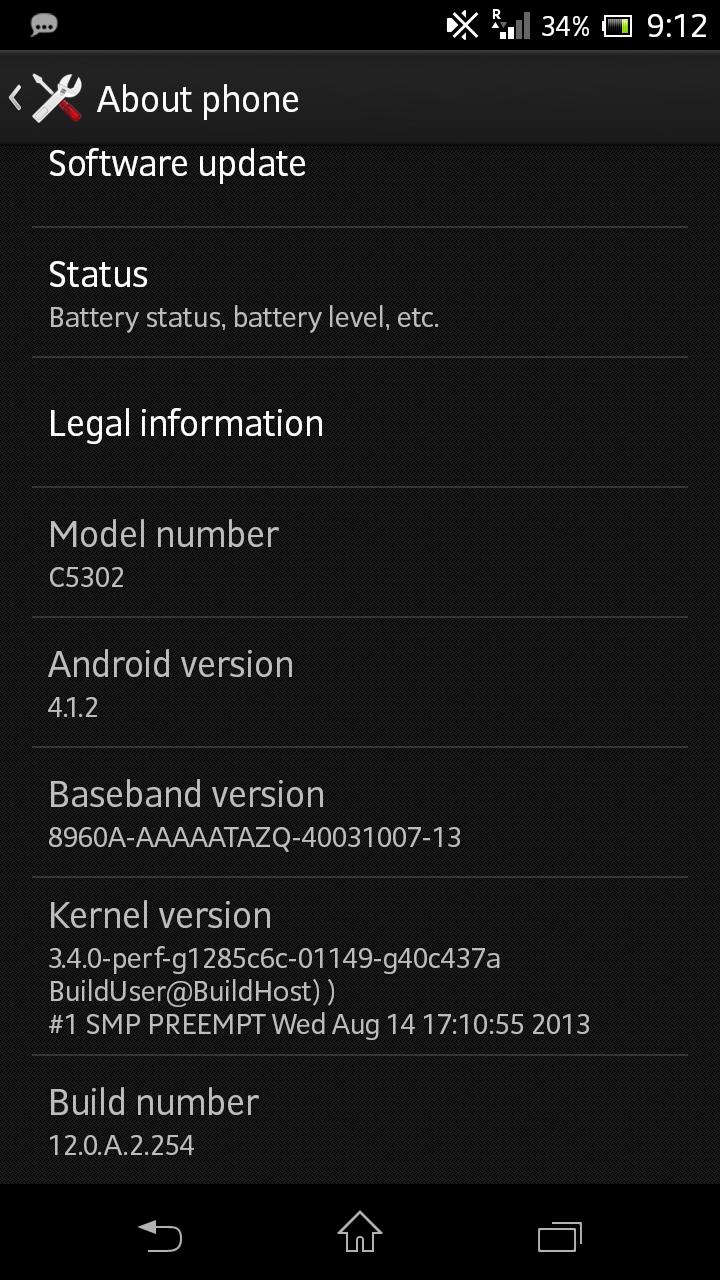
Task: Tap the Build number row
Action: click(x=360, y=1120)
